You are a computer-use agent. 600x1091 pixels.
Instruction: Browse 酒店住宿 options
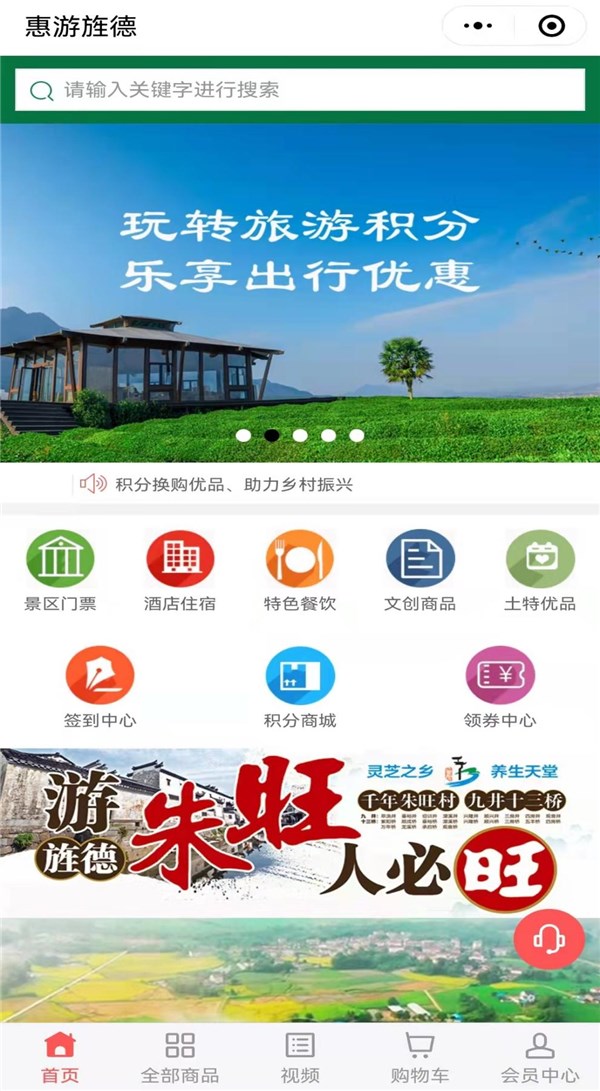(180, 570)
